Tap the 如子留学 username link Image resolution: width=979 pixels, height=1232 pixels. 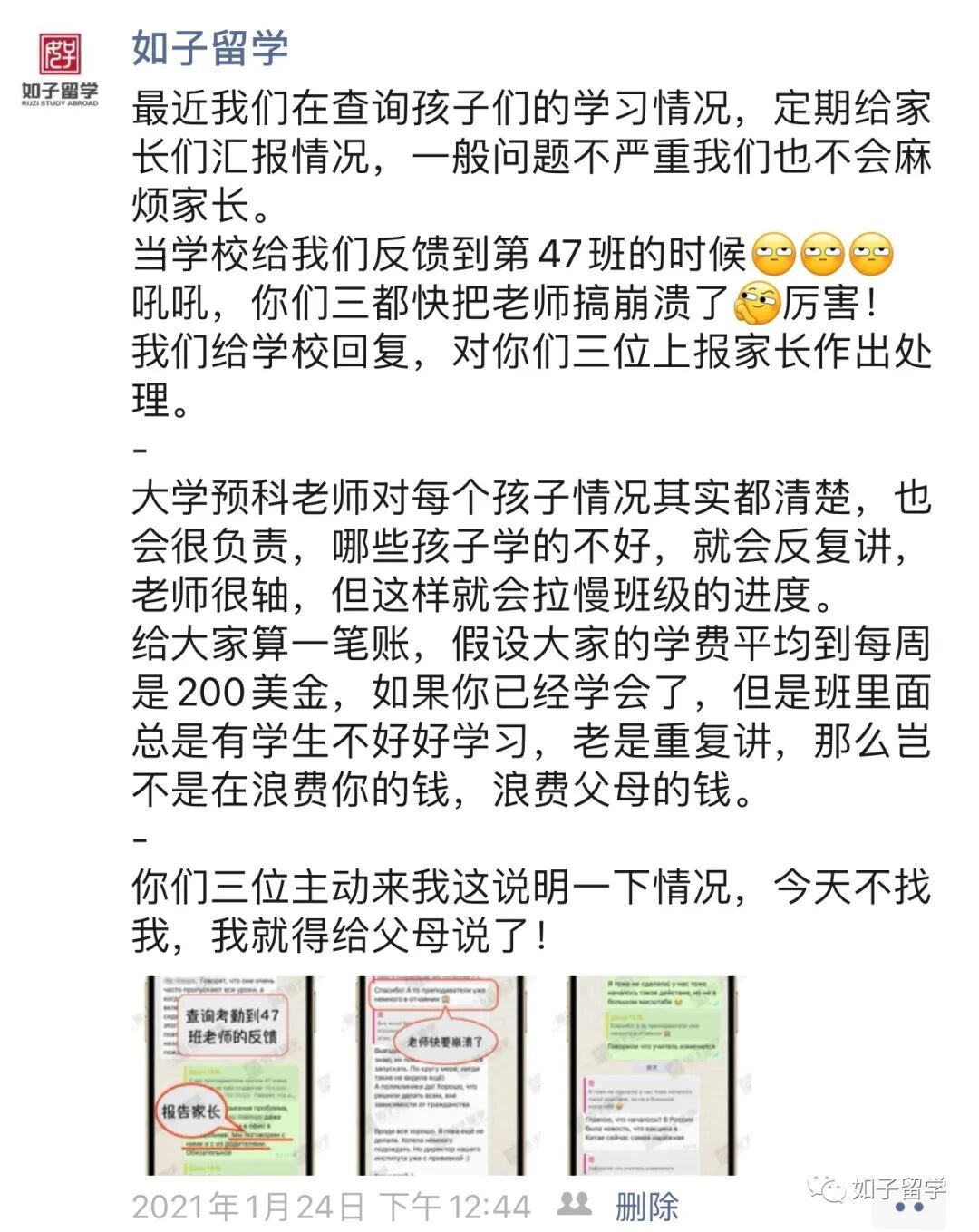coord(209,48)
